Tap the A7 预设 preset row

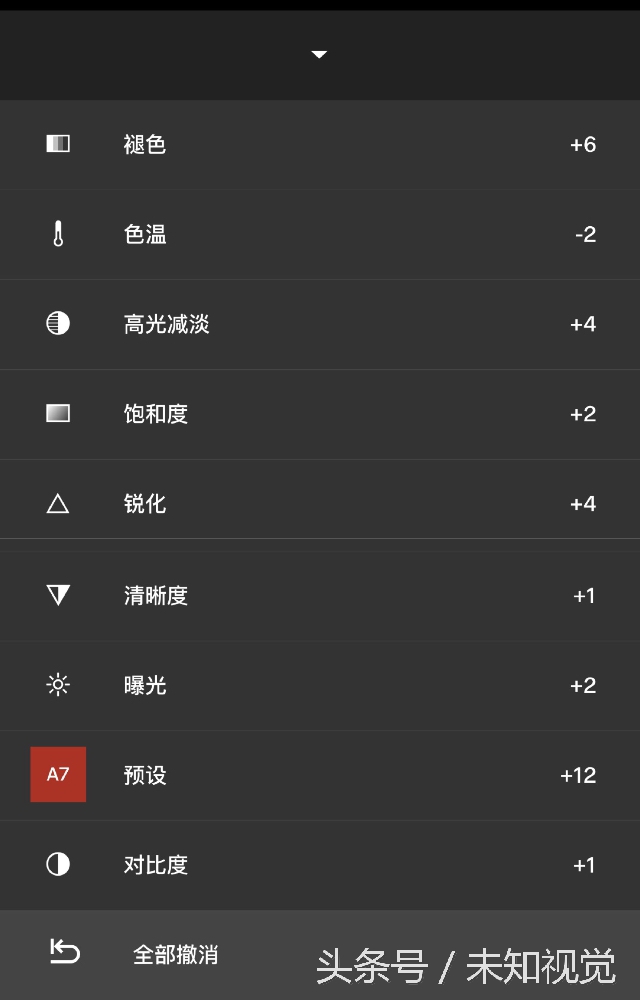[x=320, y=775]
